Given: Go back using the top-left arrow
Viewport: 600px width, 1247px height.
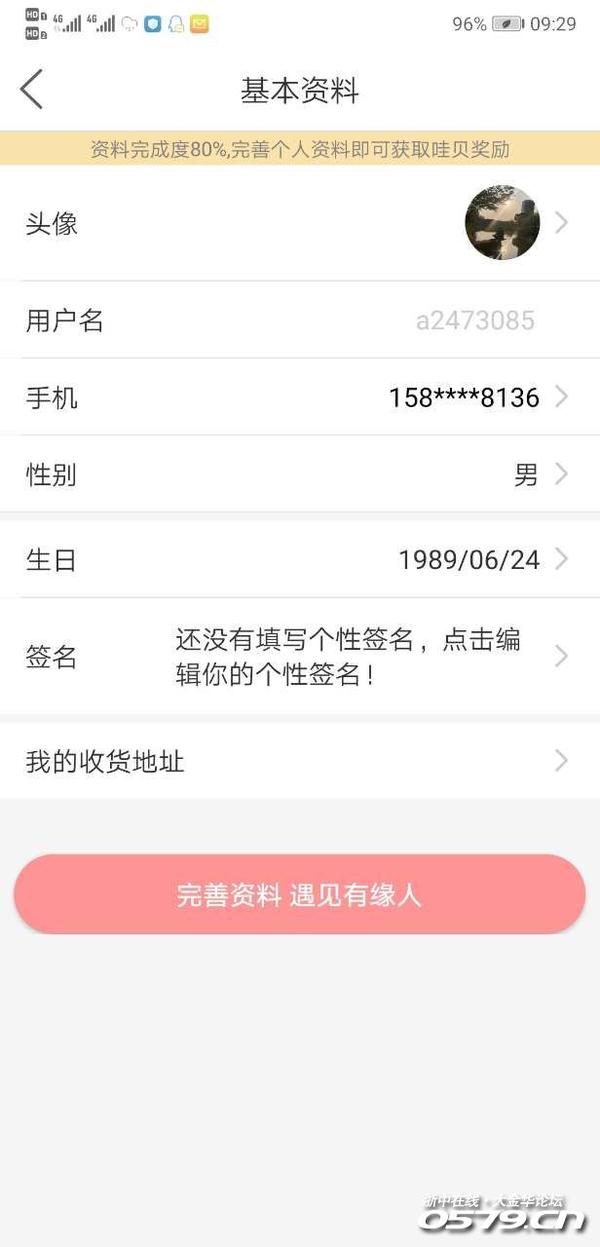Looking at the screenshot, I should (x=32, y=89).
